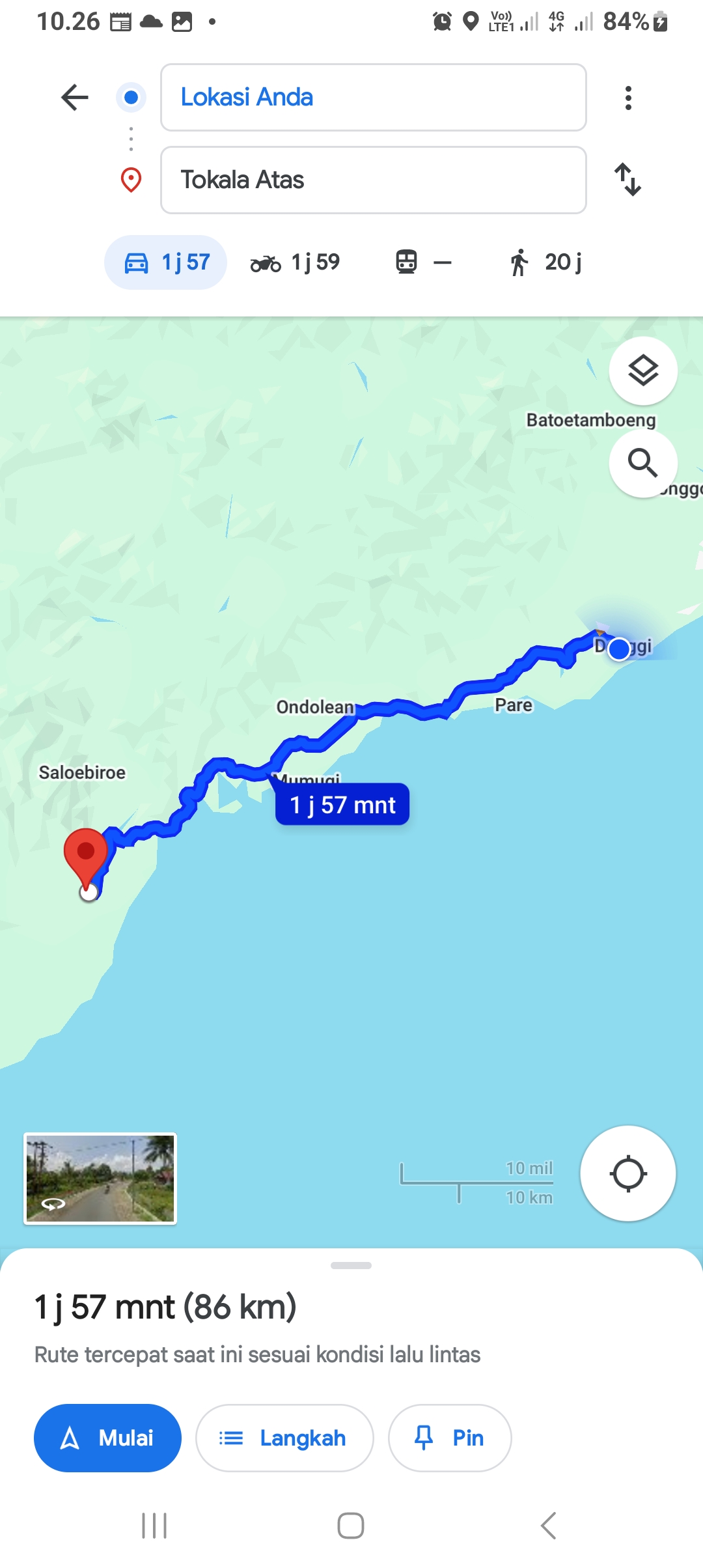Open the map layers button
The height and width of the screenshot is (1568, 703).
tap(643, 371)
